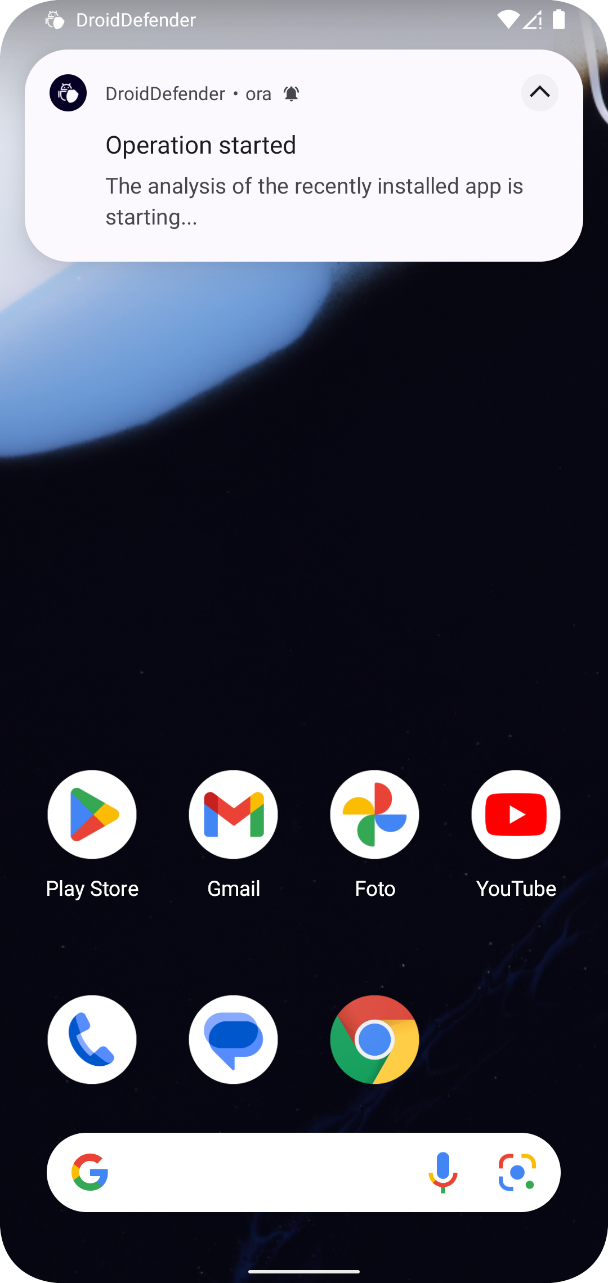Open the DroidDefender Operation started notification
This screenshot has width=608, height=1283.
click(304, 156)
